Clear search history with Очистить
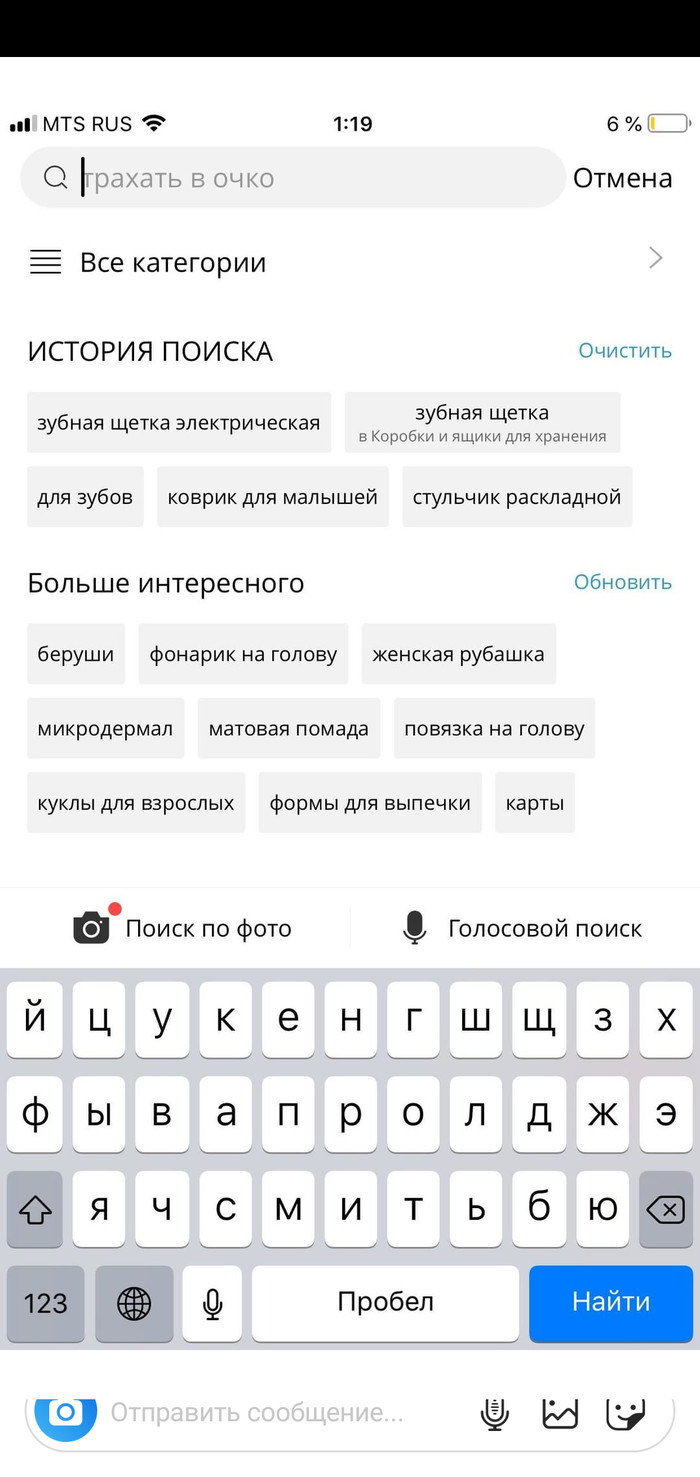This screenshot has width=700, height=1477. (624, 351)
